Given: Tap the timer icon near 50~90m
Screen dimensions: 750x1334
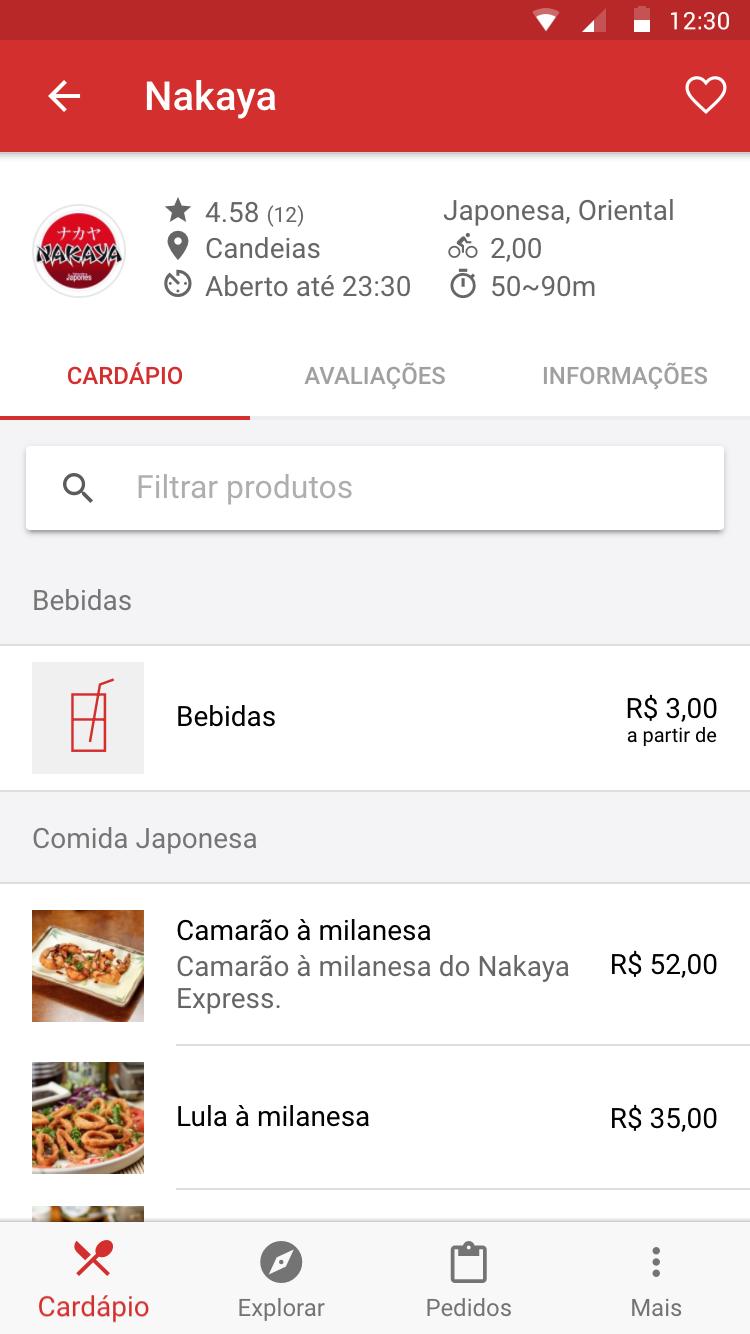Looking at the screenshot, I should click(462, 286).
